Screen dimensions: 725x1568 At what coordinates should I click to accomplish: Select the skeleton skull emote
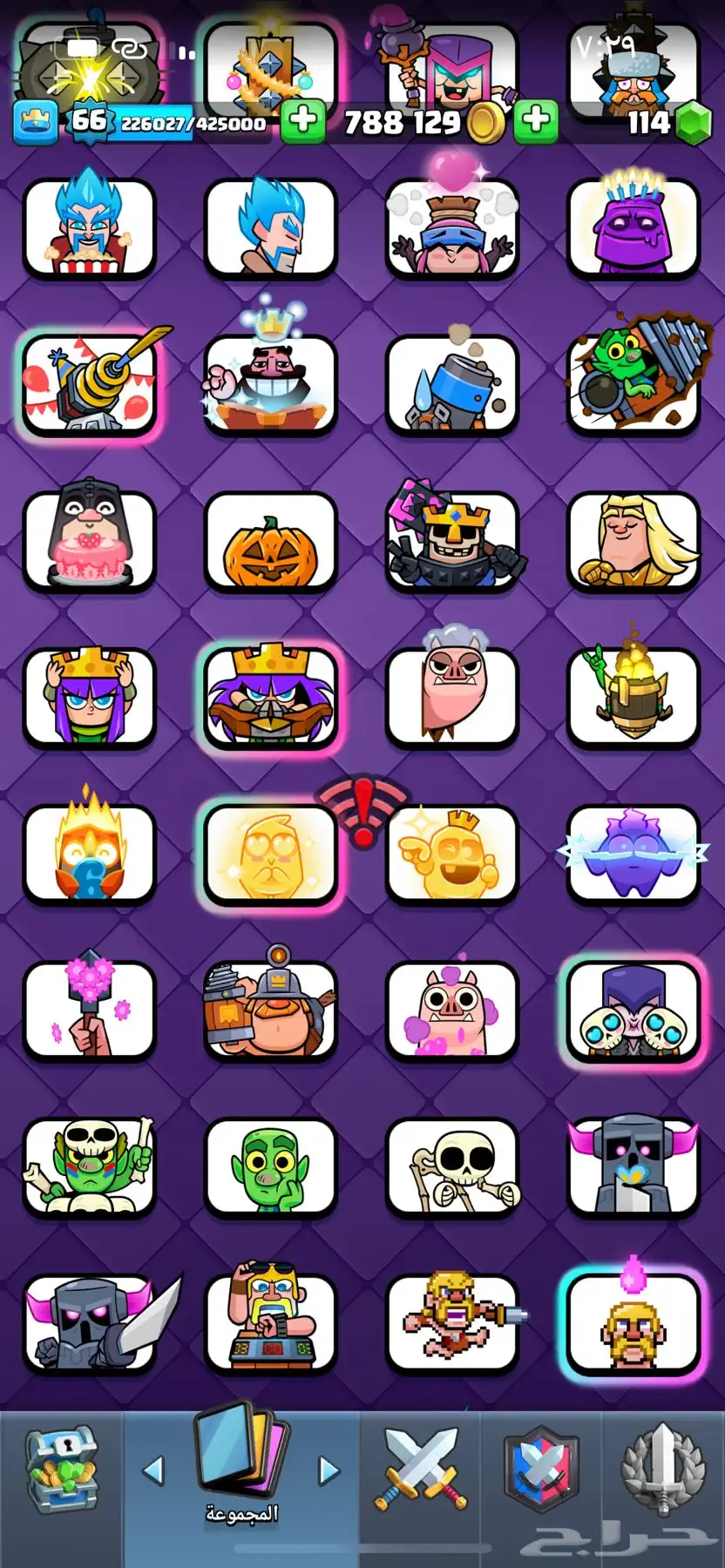(x=451, y=1167)
